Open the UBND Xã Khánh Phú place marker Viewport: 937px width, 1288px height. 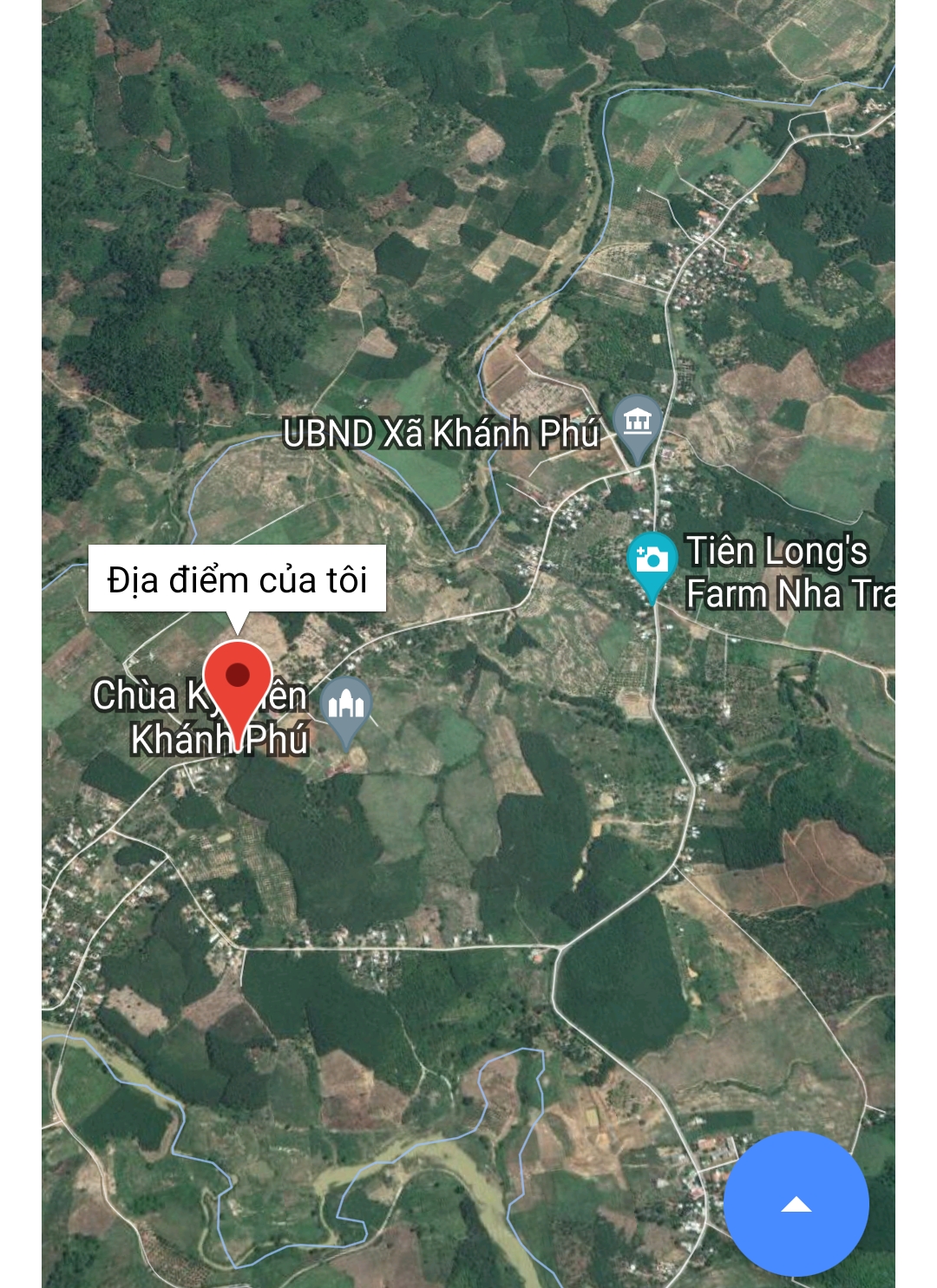(638, 424)
